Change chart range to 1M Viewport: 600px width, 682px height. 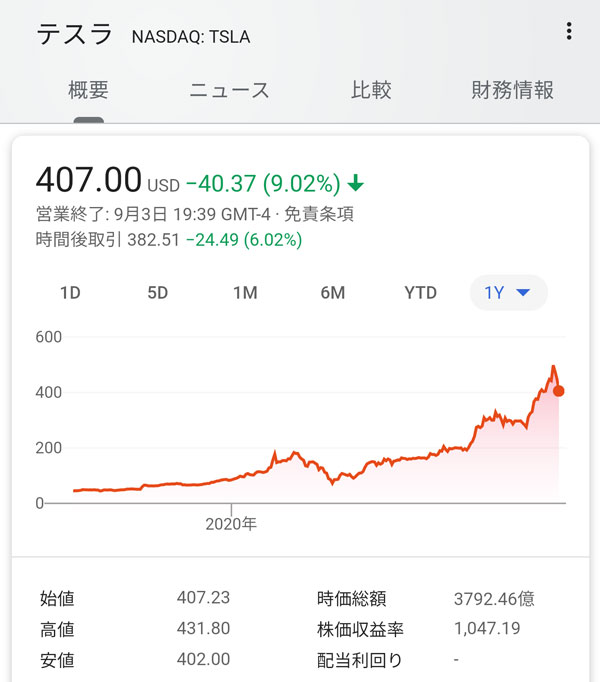(x=245, y=292)
